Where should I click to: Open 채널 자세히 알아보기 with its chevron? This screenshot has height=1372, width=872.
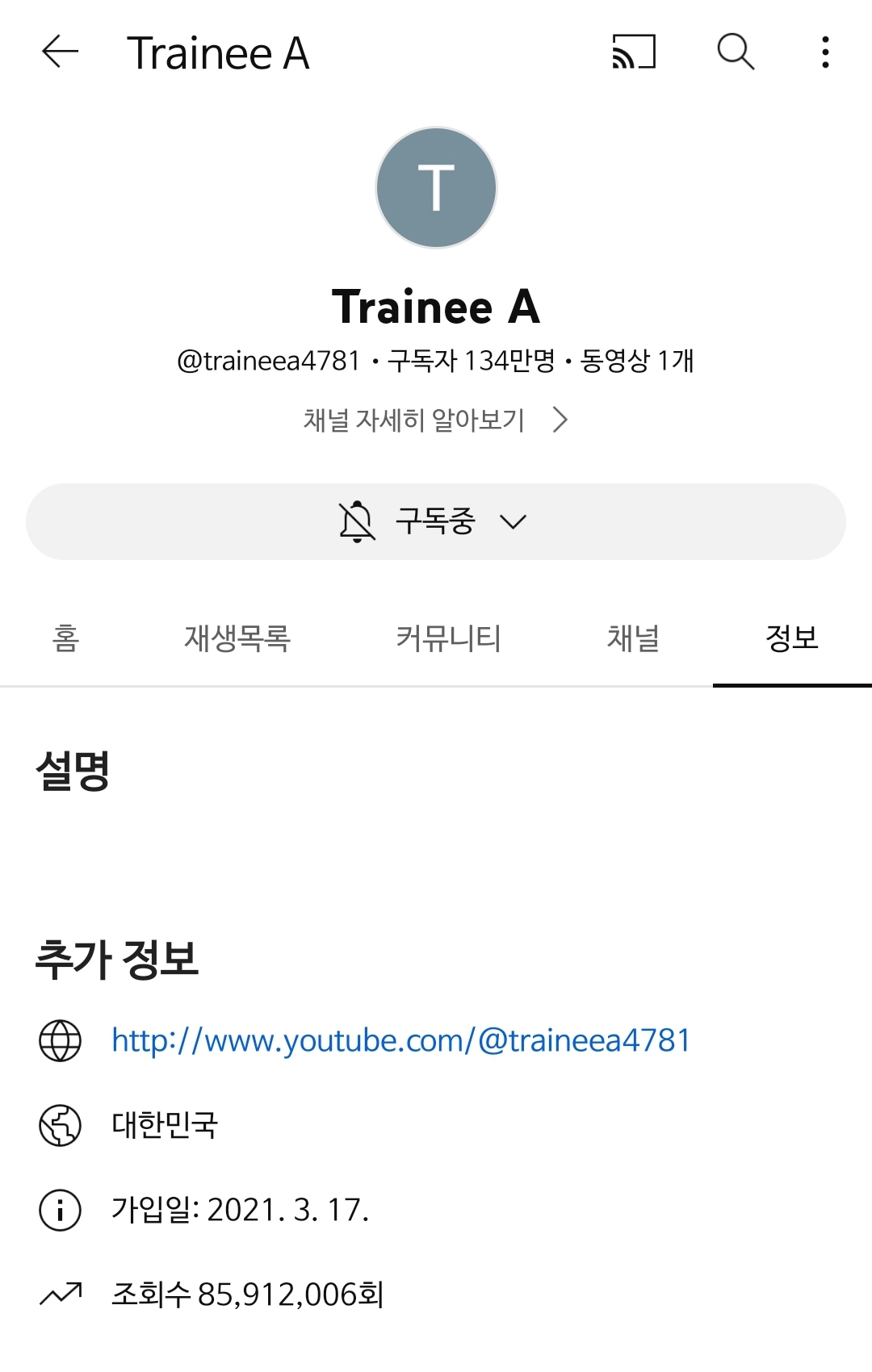[436, 420]
